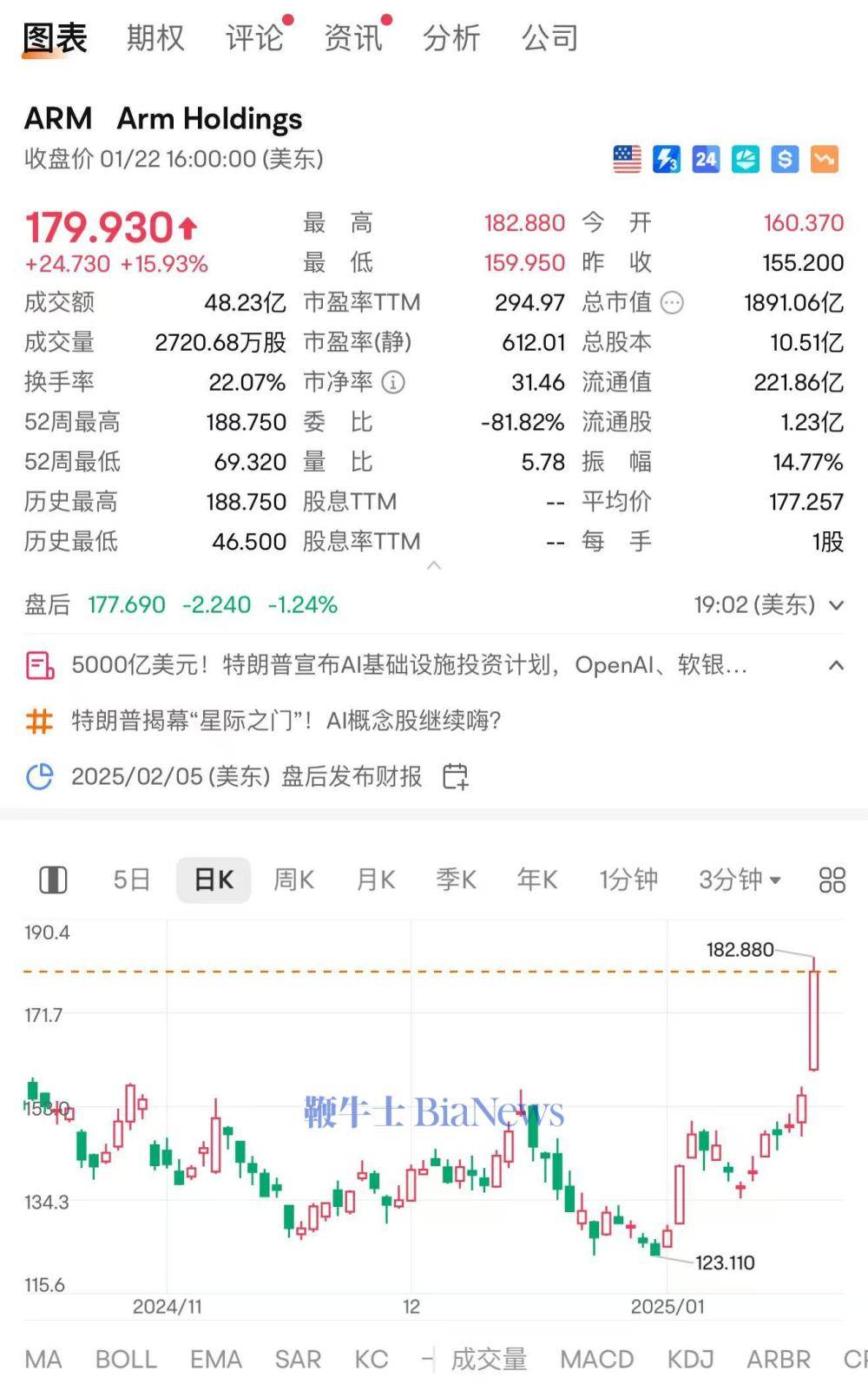Viewport: 868px width, 1391px height.
Task: Open the 特朗普揭幕"星际之门" topic
Action: (x=286, y=721)
